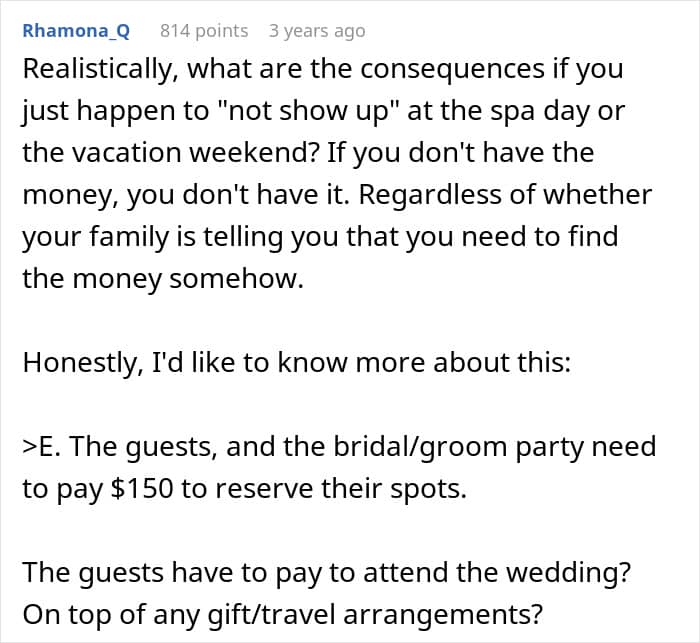Screen dimensions: 700x643
Task: Open Rhamona_Q's user profile
Action: point(76,31)
